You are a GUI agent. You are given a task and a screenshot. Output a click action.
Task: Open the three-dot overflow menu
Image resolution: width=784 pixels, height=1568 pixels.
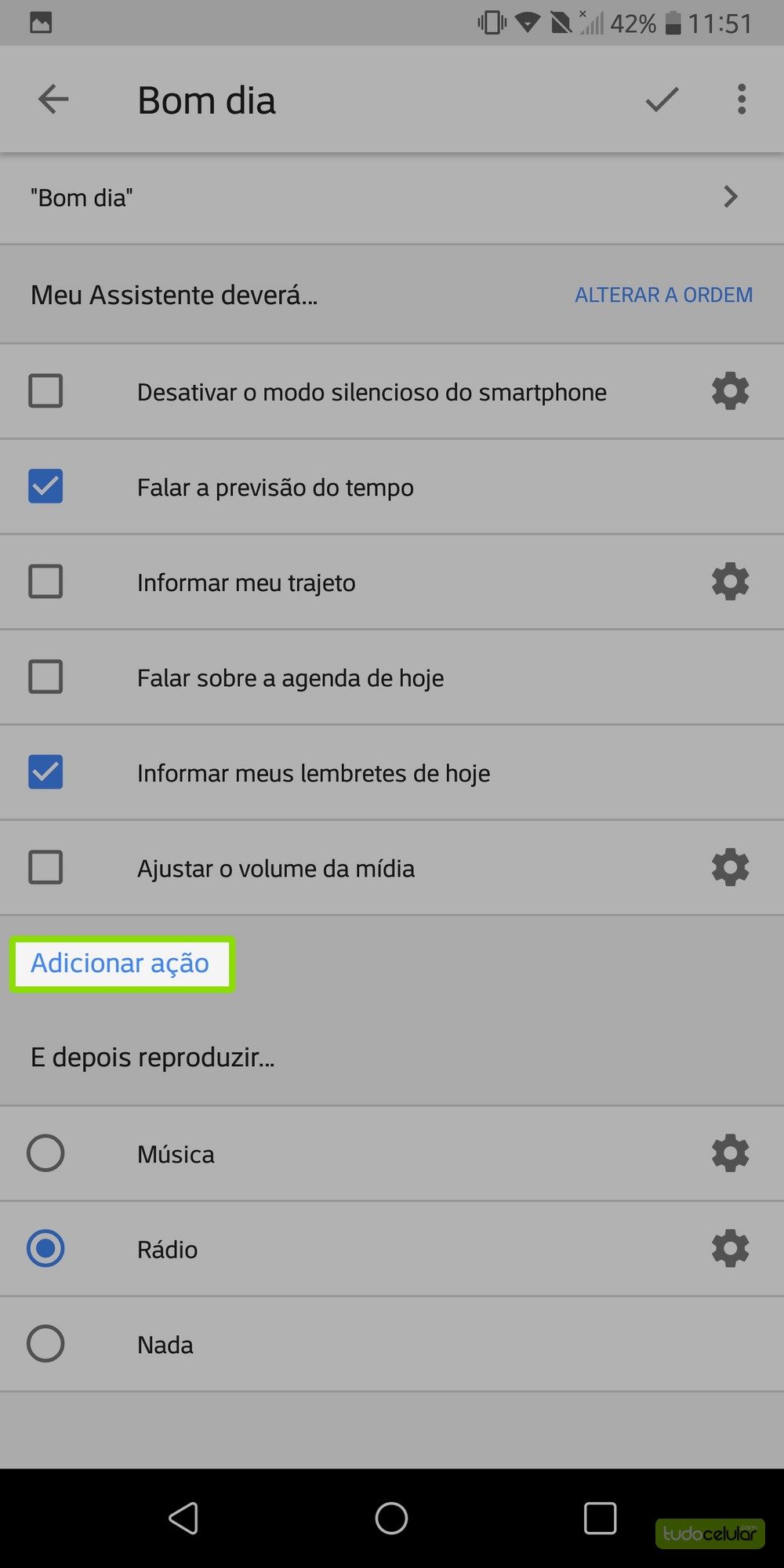pos(741,100)
